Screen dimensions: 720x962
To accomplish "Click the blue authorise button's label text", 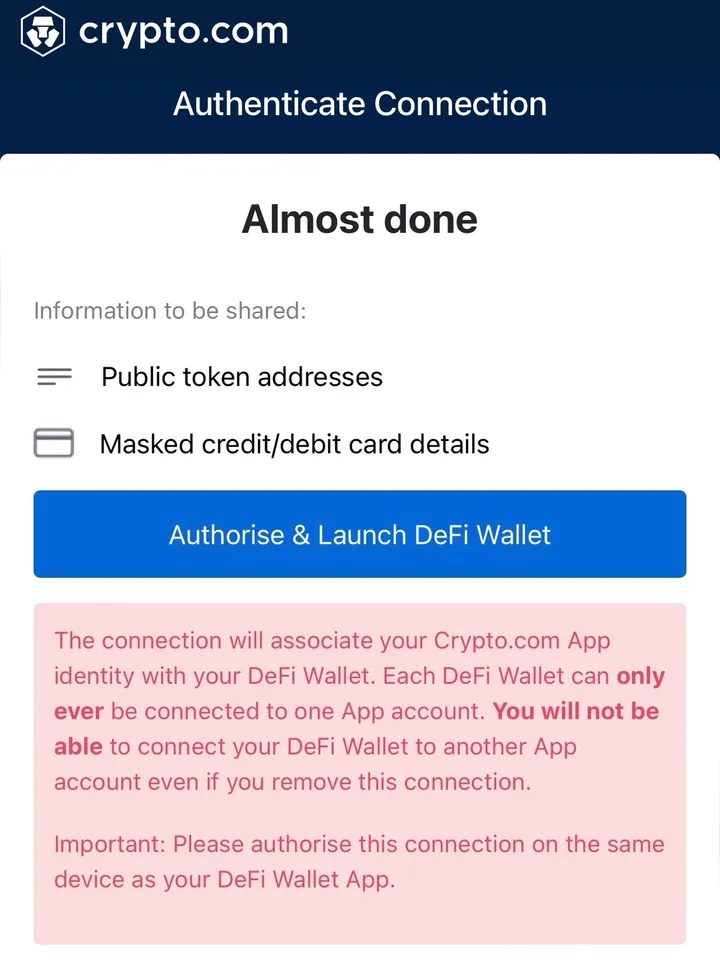I will [360, 534].
